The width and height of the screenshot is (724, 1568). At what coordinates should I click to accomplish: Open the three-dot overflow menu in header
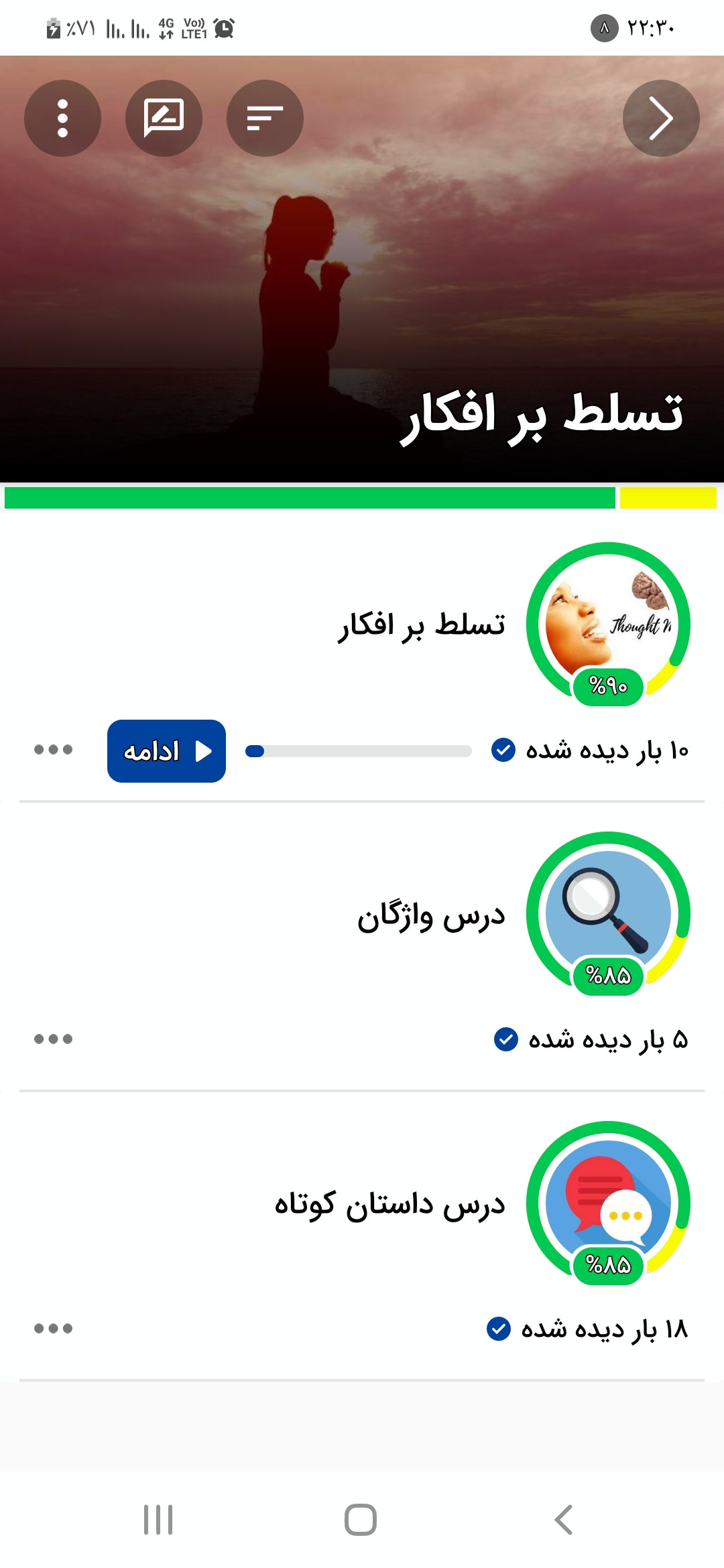coord(62,119)
